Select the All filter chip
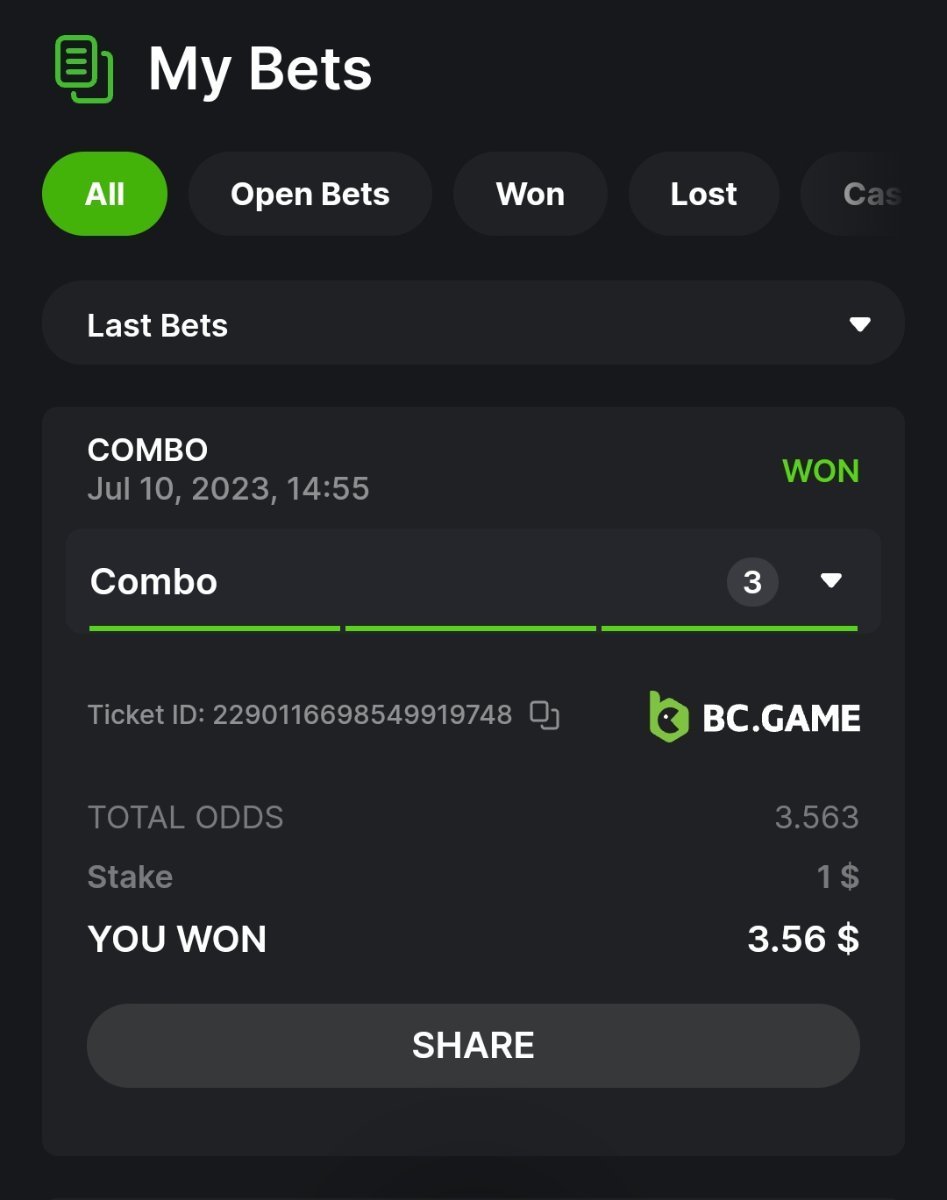The width and height of the screenshot is (947, 1200). 104,194
